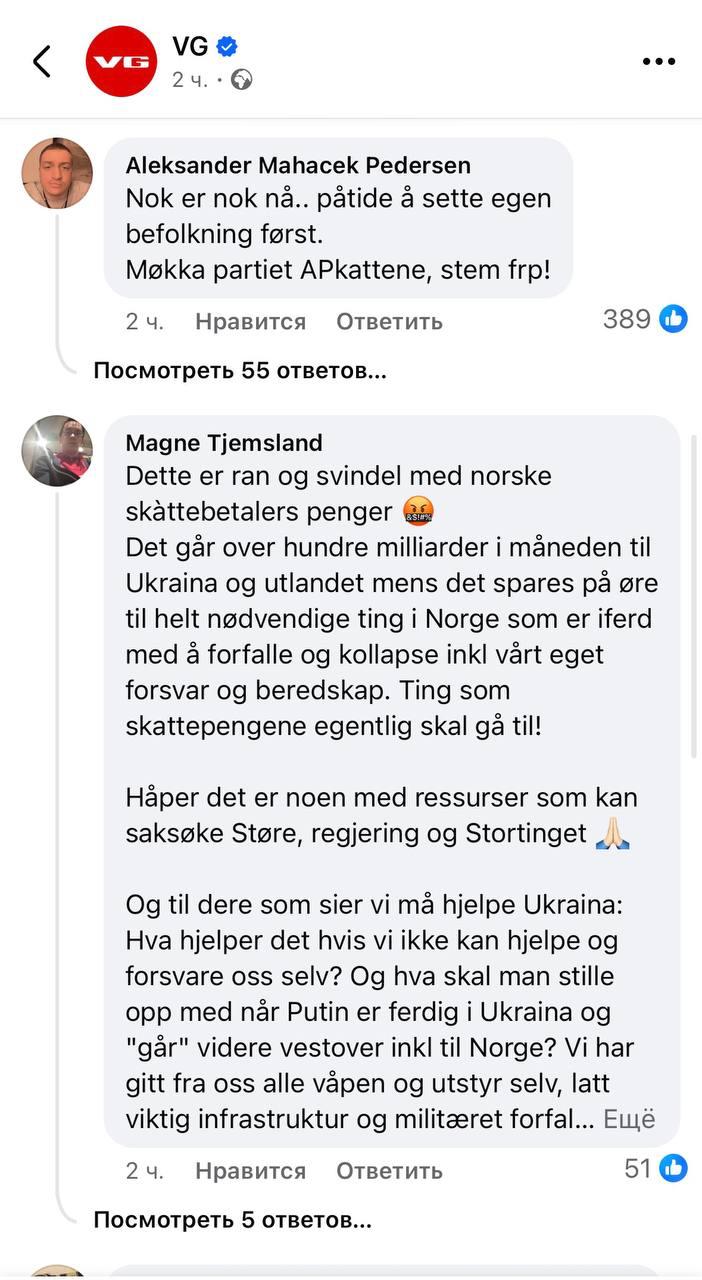Reply to Aleksander Mahacek Pedersen's comment
702x1280 pixels.
[389, 321]
